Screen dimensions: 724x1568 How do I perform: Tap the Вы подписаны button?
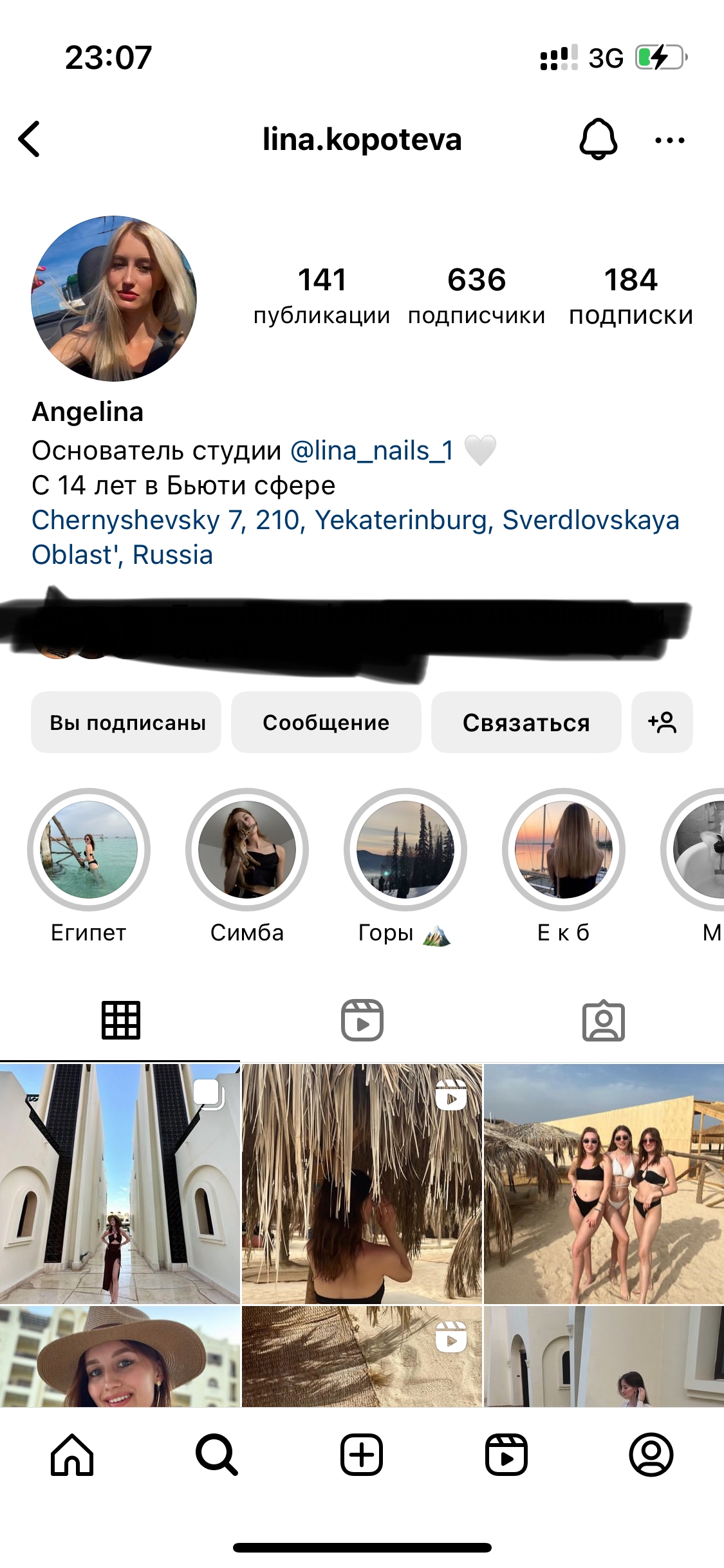[x=127, y=722]
